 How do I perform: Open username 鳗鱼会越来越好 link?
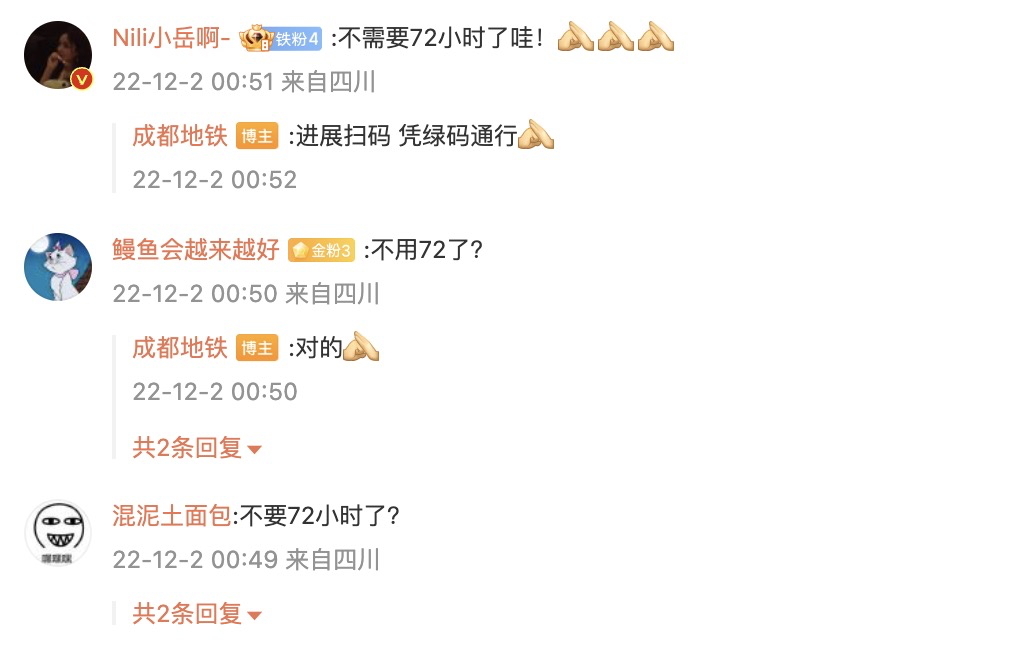[196, 250]
